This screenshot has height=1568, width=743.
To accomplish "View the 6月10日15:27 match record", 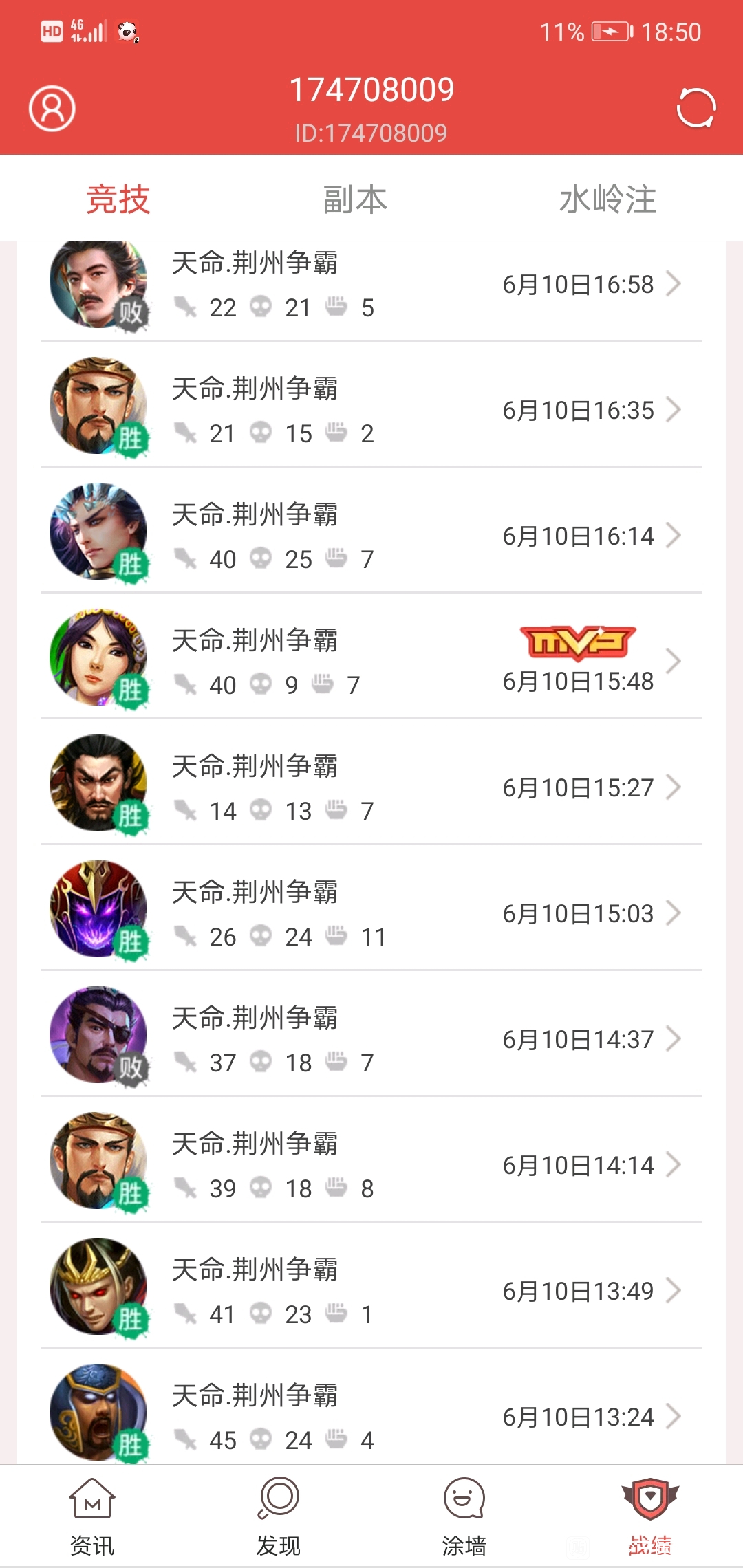I will point(371,783).
